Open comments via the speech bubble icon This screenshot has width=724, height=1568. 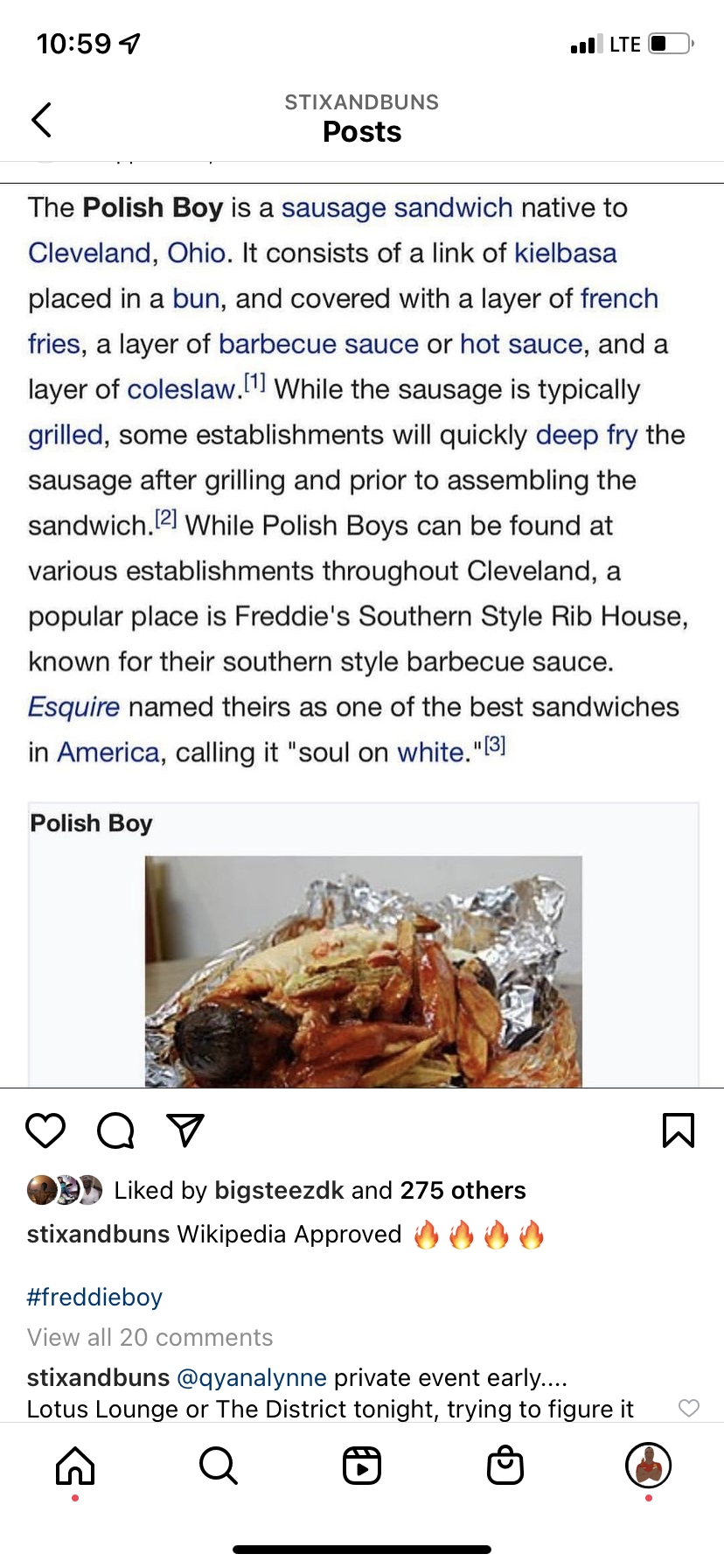pyautogui.click(x=115, y=1130)
